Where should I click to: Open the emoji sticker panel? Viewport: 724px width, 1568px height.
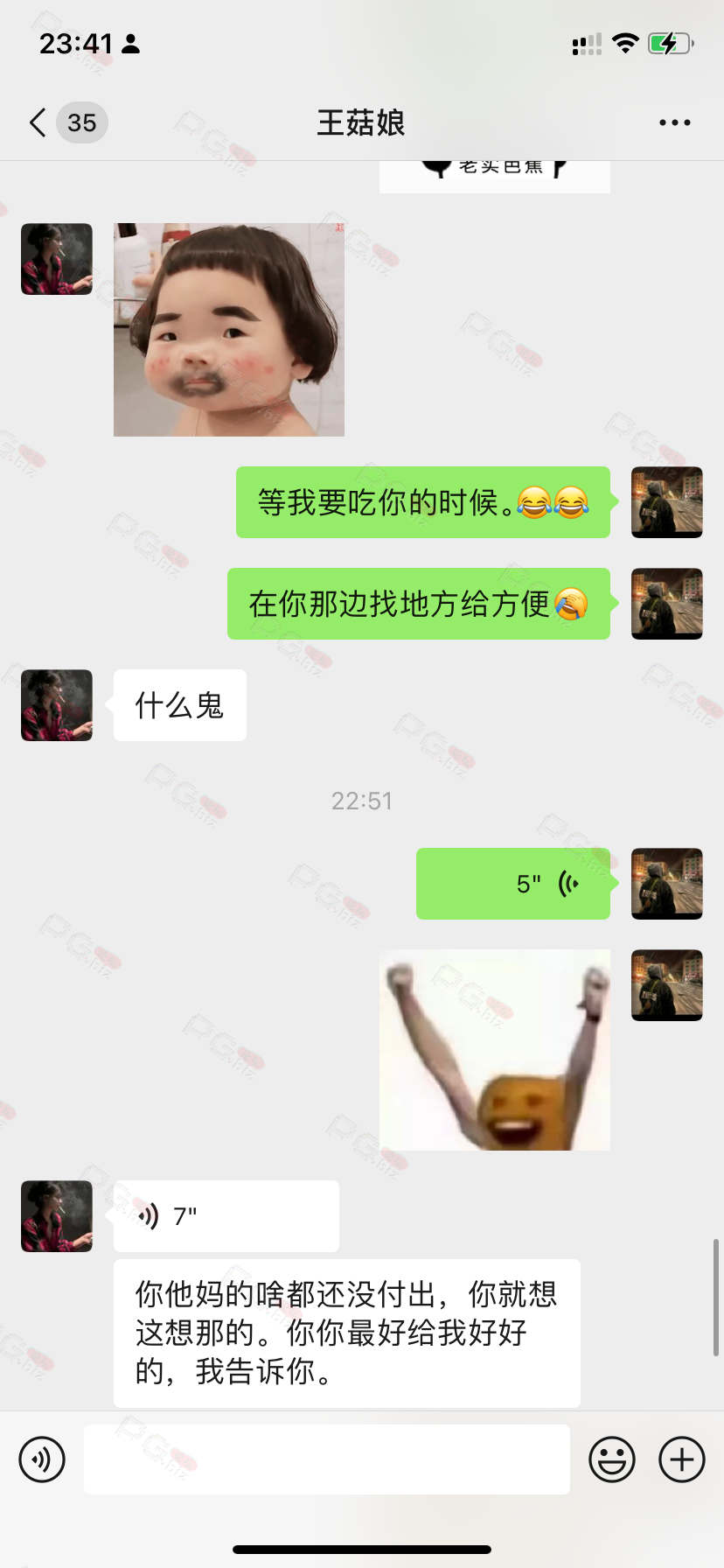611,1459
